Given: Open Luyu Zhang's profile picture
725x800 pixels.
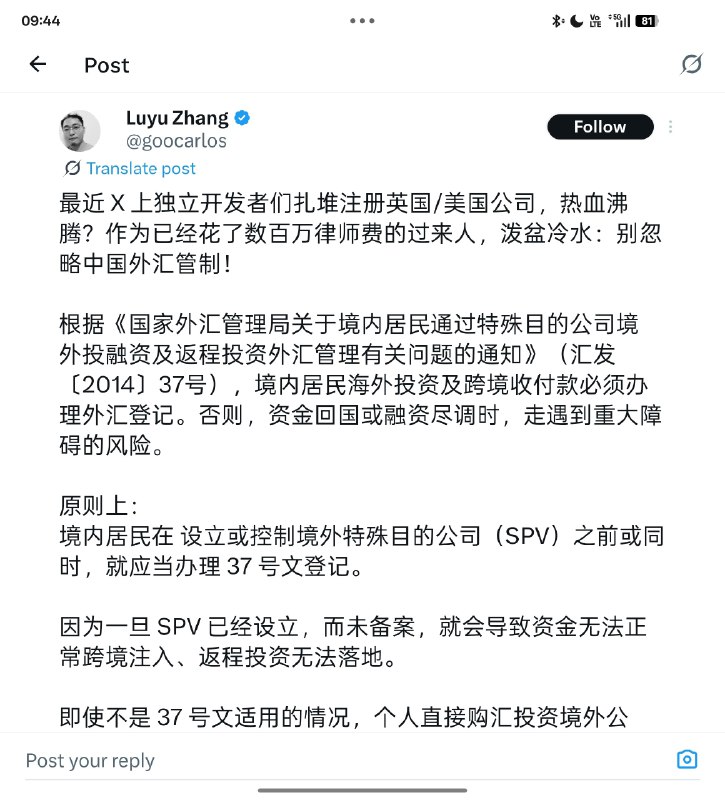Looking at the screenshot, I should (80, 131).
